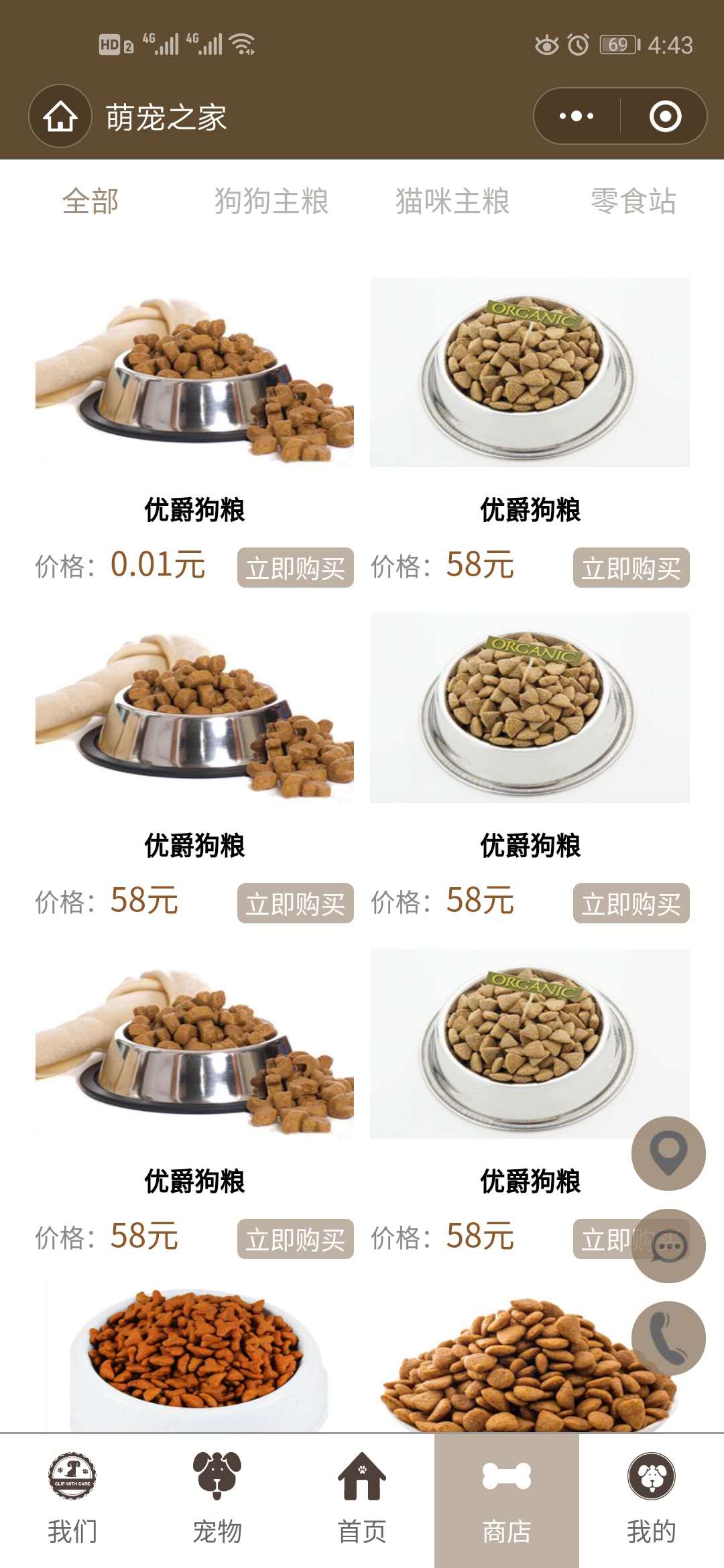Open the mini program more options menu
This screenshot has height=1568, width=724.
pos(577,117)
